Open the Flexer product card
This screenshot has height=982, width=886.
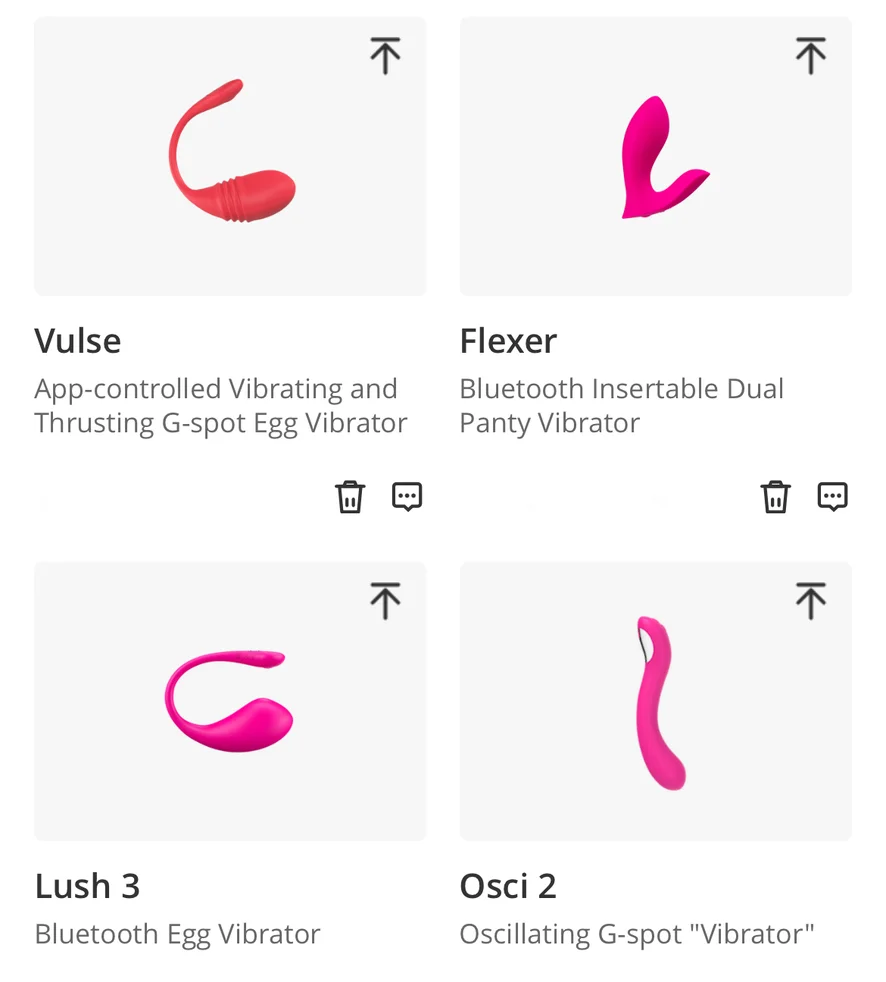point(656,156)
